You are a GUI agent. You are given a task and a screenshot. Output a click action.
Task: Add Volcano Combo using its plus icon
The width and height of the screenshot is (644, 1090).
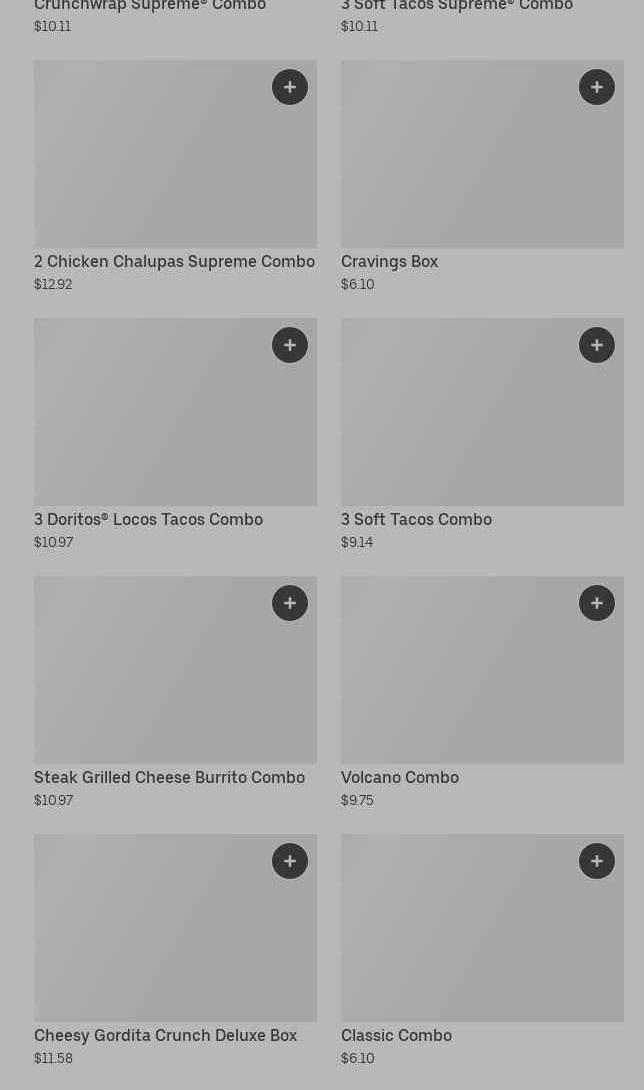597,603
